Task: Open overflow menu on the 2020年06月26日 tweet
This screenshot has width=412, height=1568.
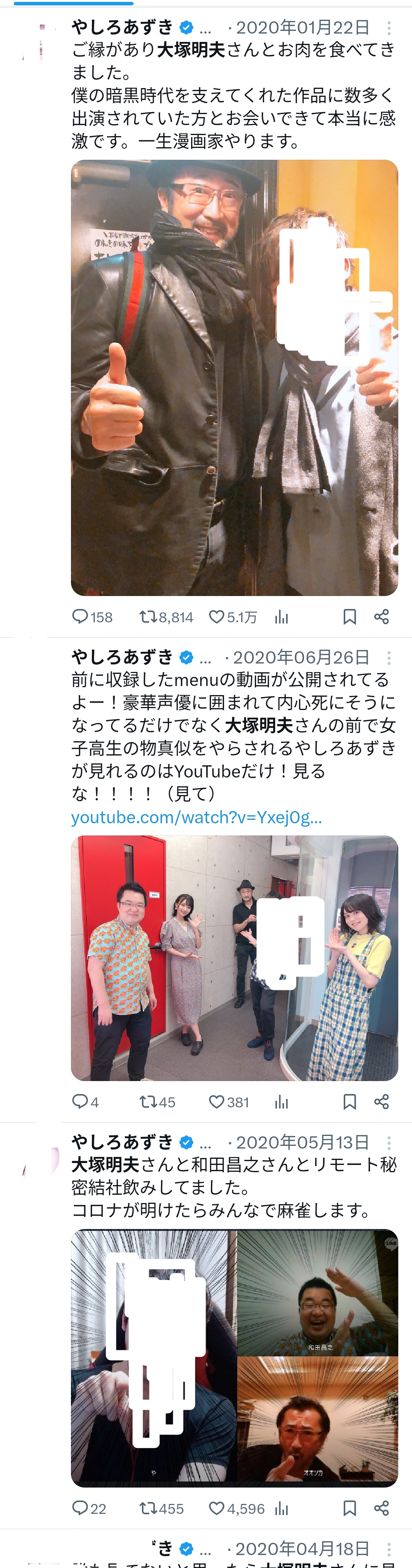Action: [x=389, y=657]
